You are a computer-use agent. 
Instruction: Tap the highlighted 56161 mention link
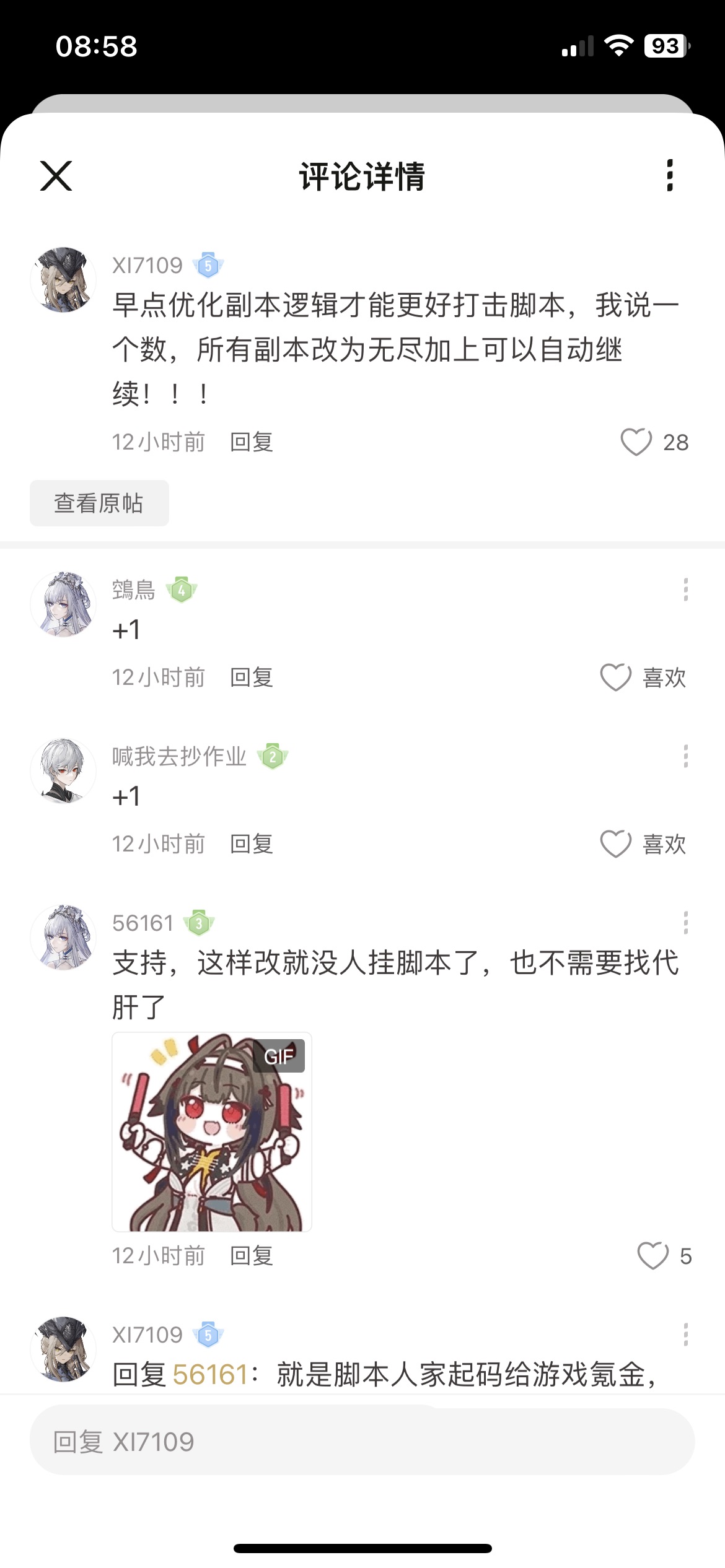[x=211, y=1375]
